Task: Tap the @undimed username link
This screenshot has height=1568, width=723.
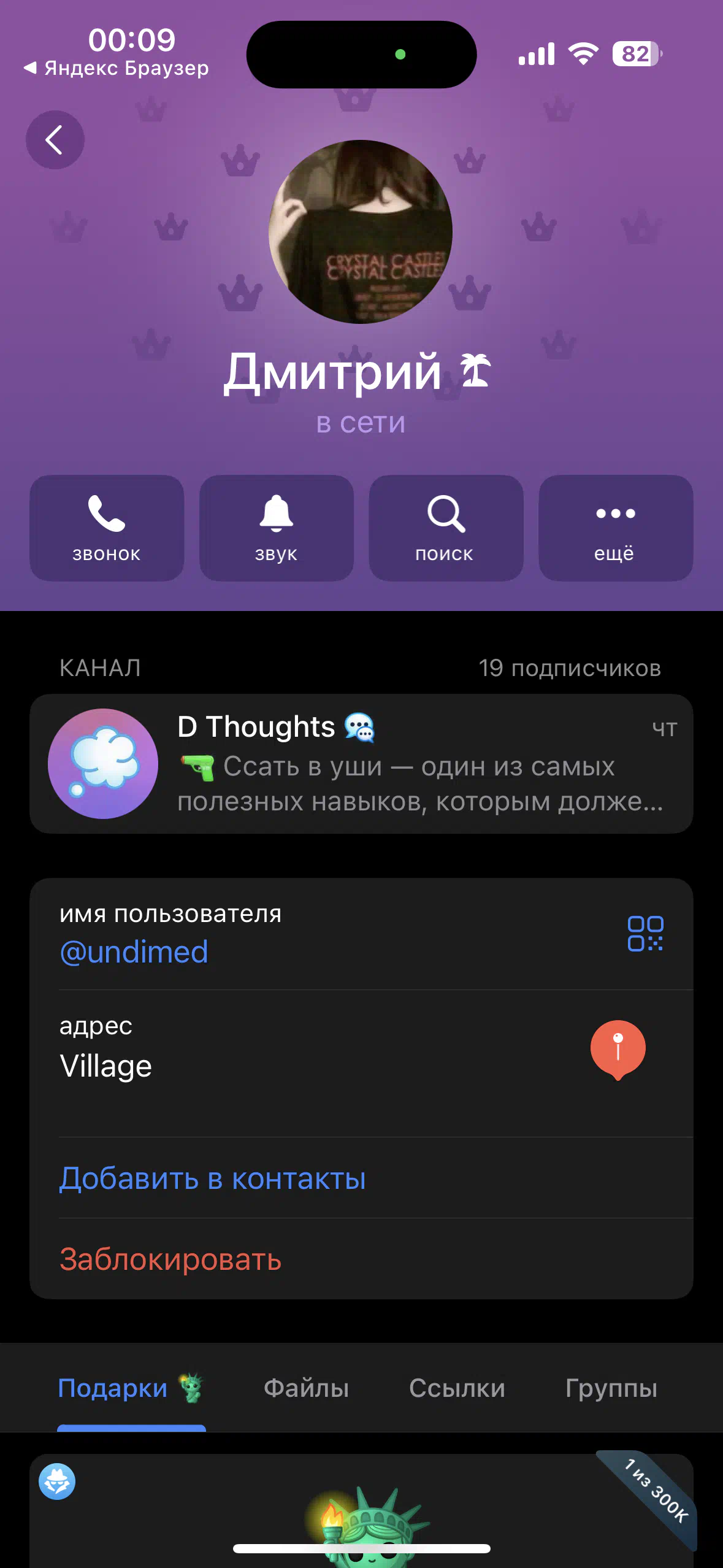Action: pos(134,952)
